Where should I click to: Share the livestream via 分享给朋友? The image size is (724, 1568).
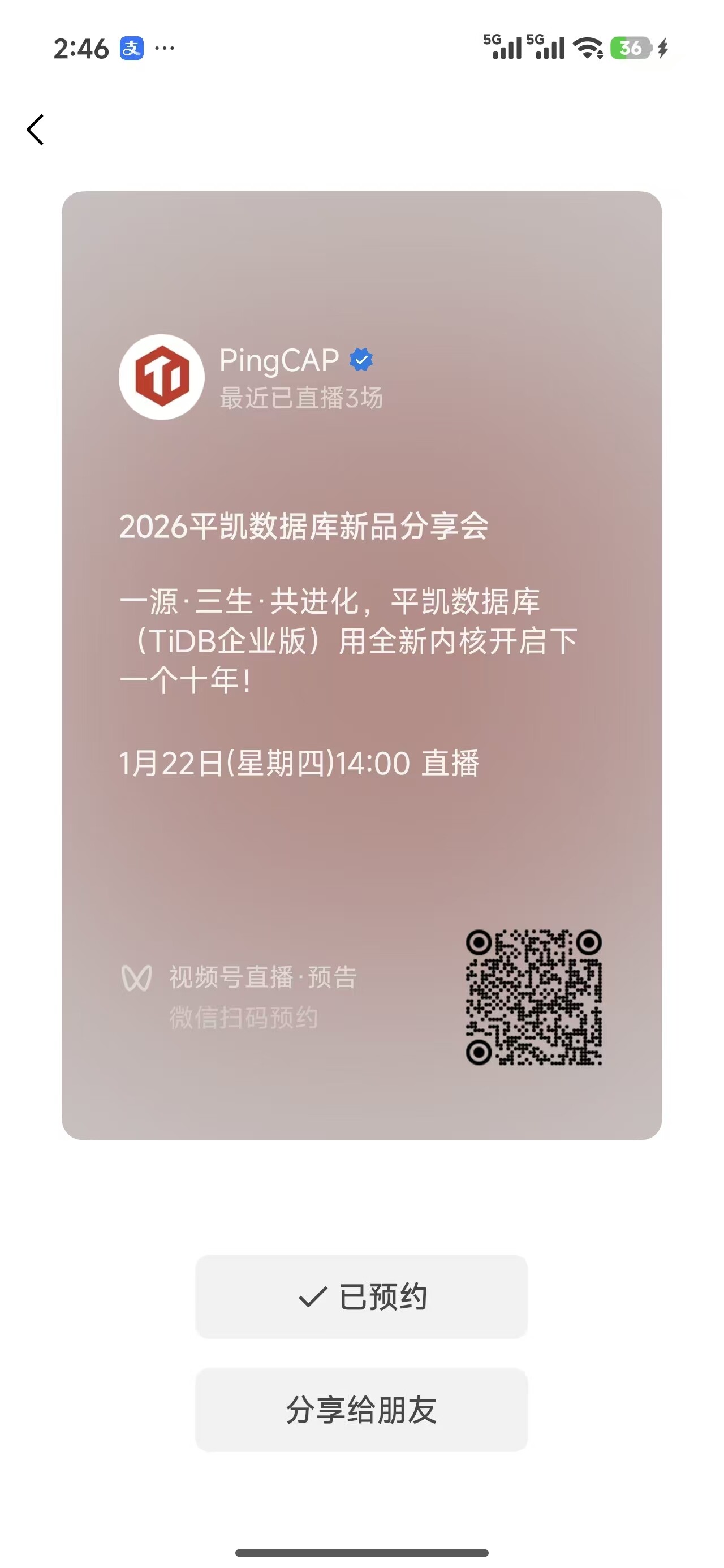point(361,1410)
